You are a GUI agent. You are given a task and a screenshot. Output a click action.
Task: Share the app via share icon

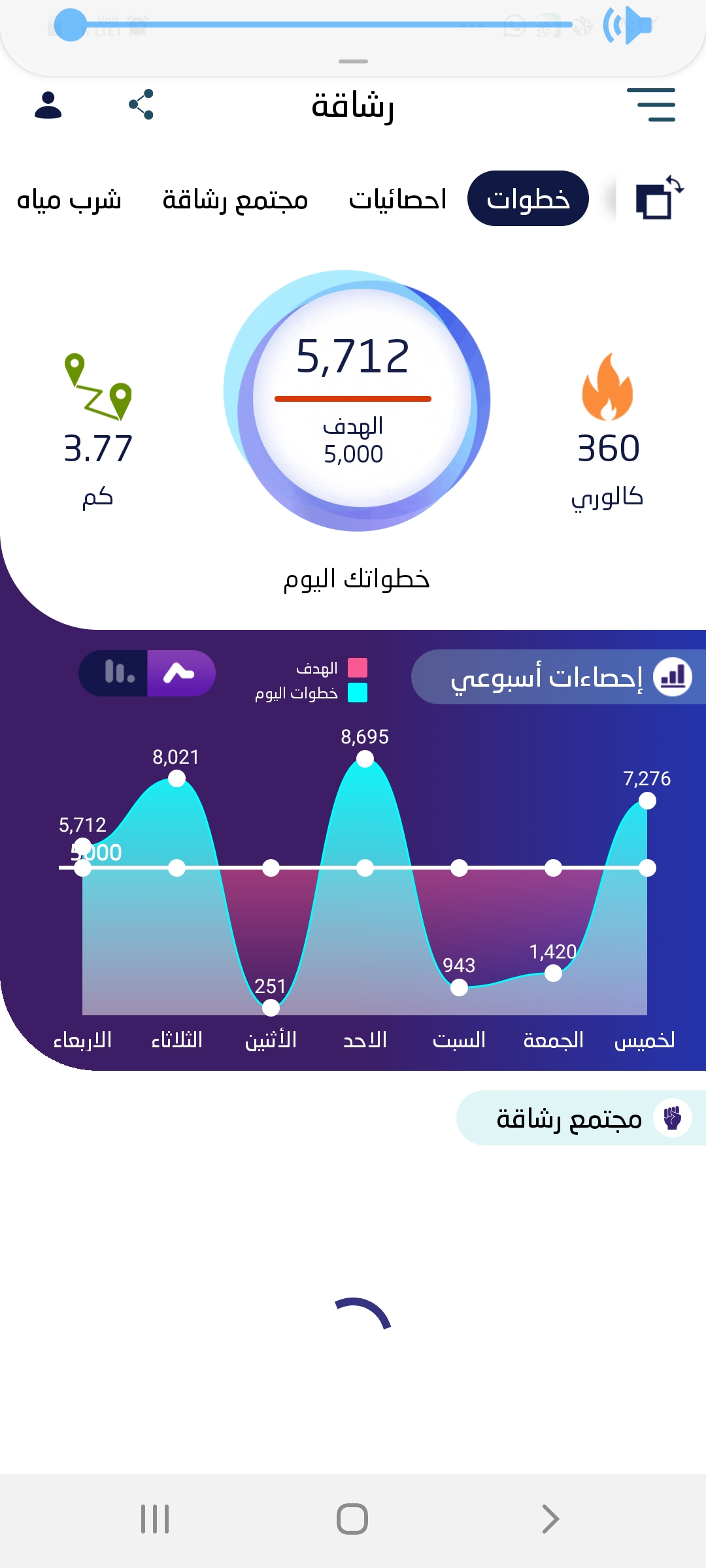[141, 105]
